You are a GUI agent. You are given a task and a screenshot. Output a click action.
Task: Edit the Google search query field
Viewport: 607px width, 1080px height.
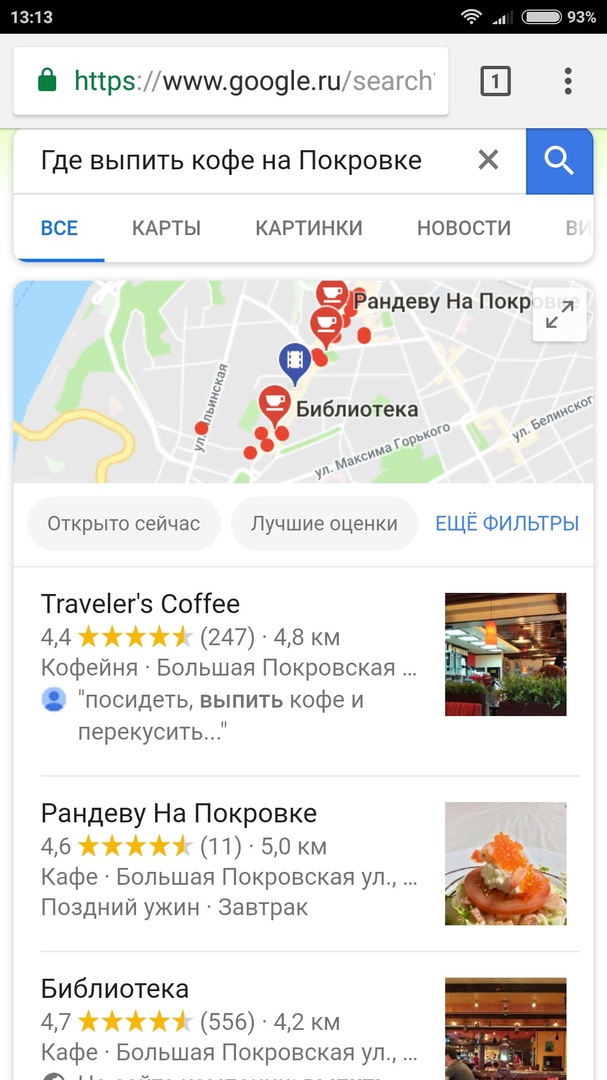(240, 160)
